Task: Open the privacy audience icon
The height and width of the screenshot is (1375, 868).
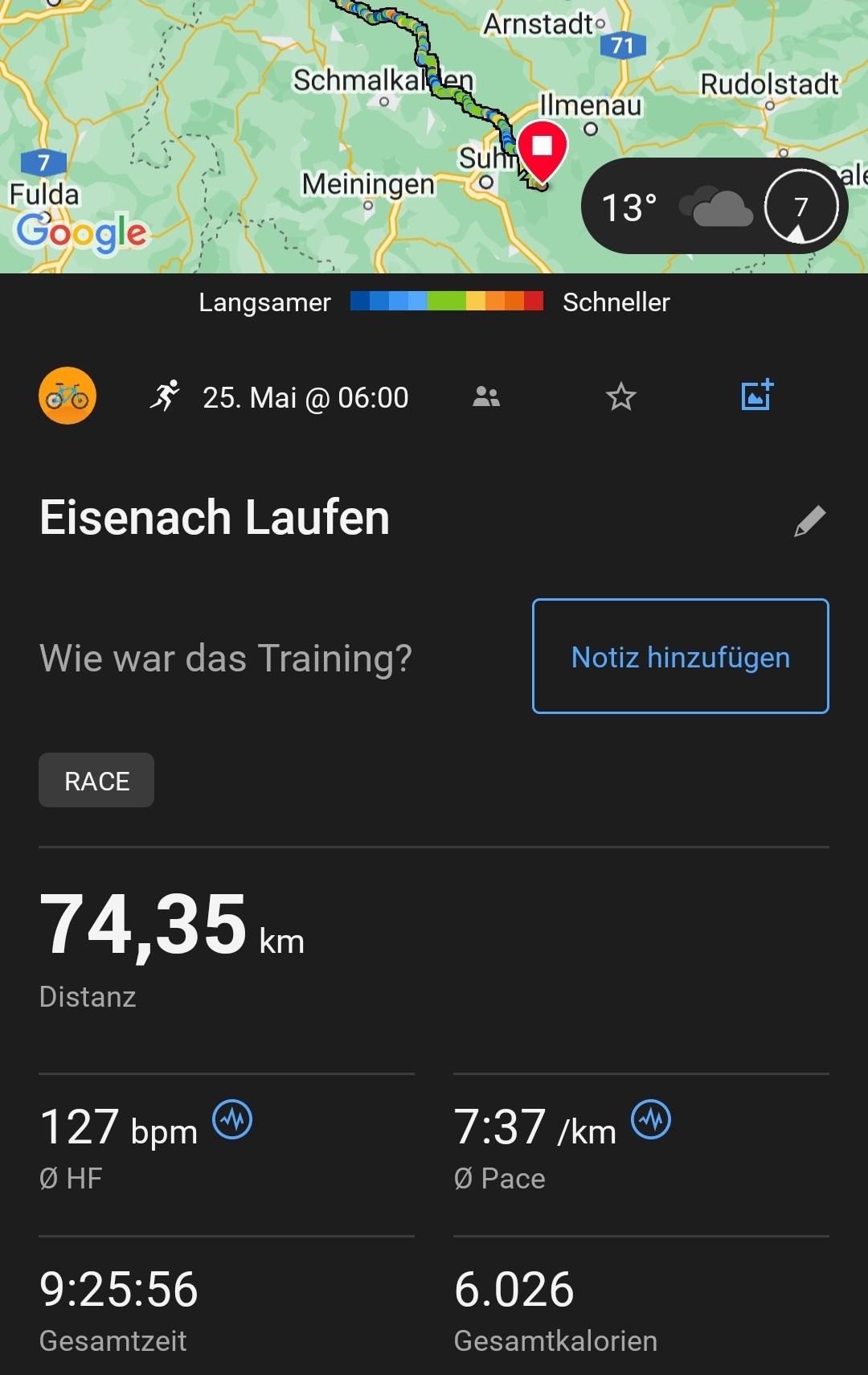Action: coord(486,397)
